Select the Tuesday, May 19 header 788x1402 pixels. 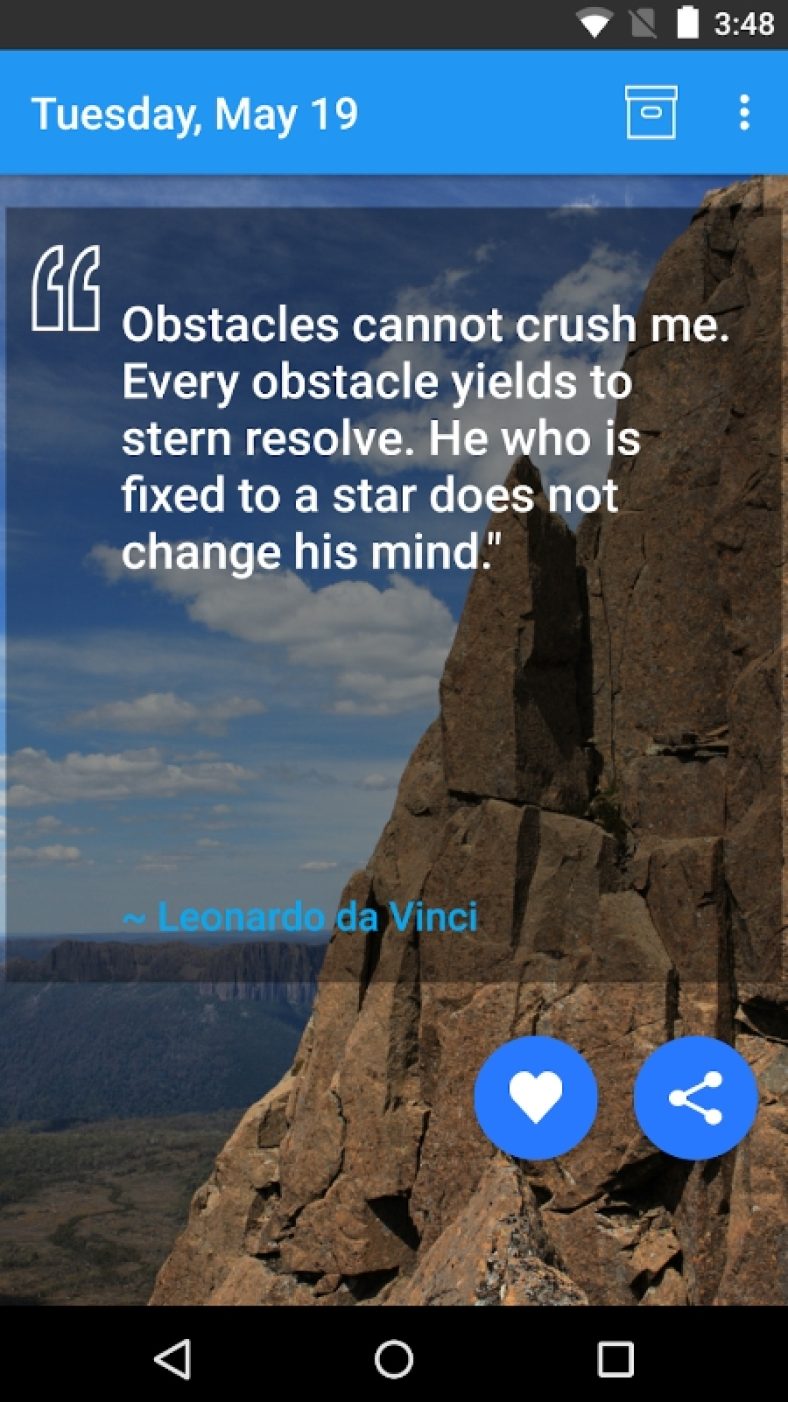(196, 112)
